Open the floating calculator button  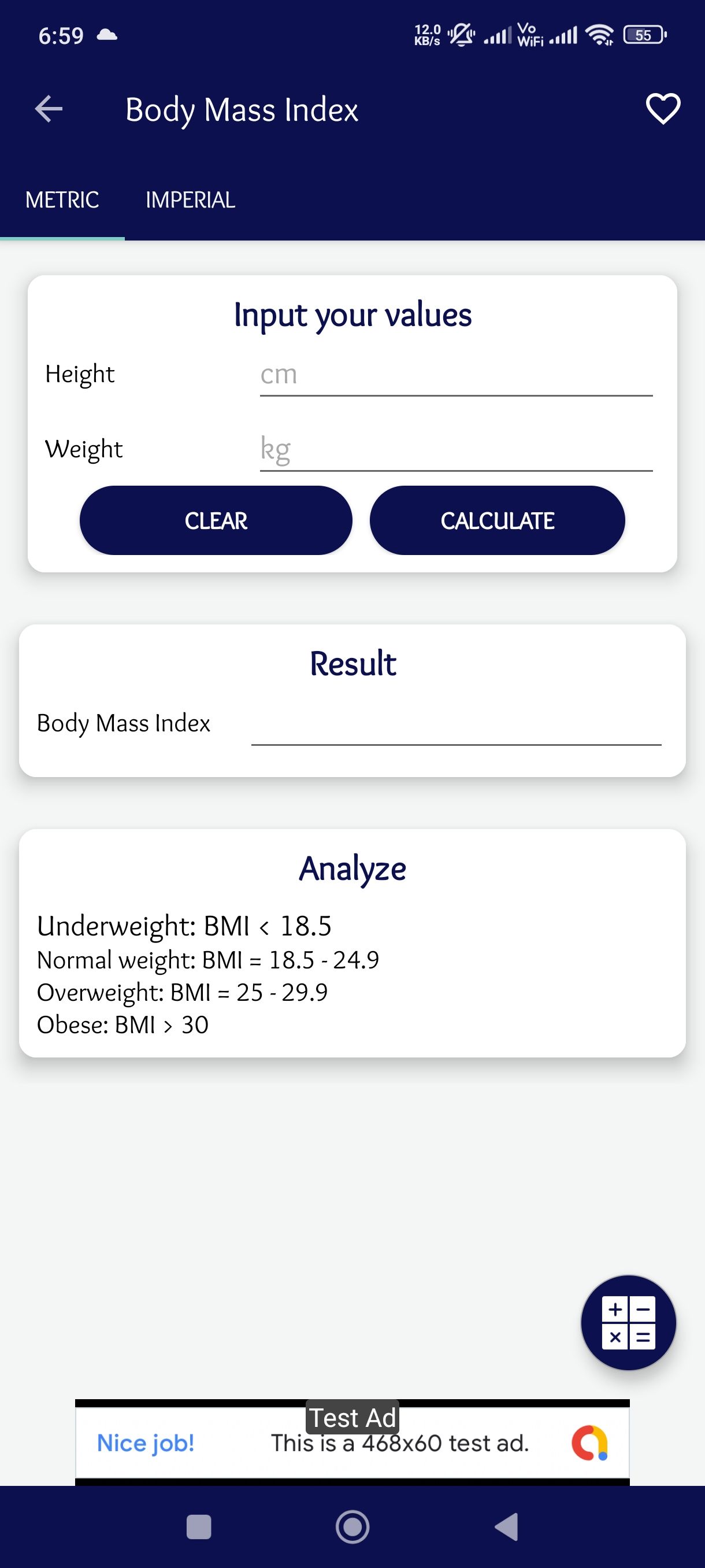point(628,1323)
